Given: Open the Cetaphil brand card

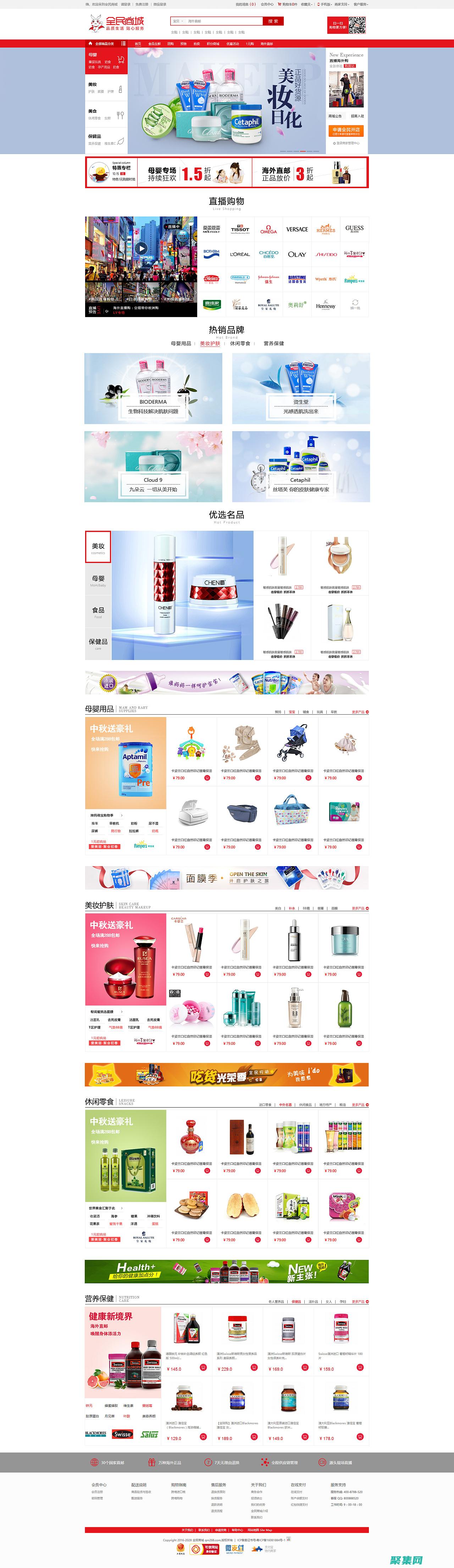Looking at the screenshot, I should pos(301,467).
